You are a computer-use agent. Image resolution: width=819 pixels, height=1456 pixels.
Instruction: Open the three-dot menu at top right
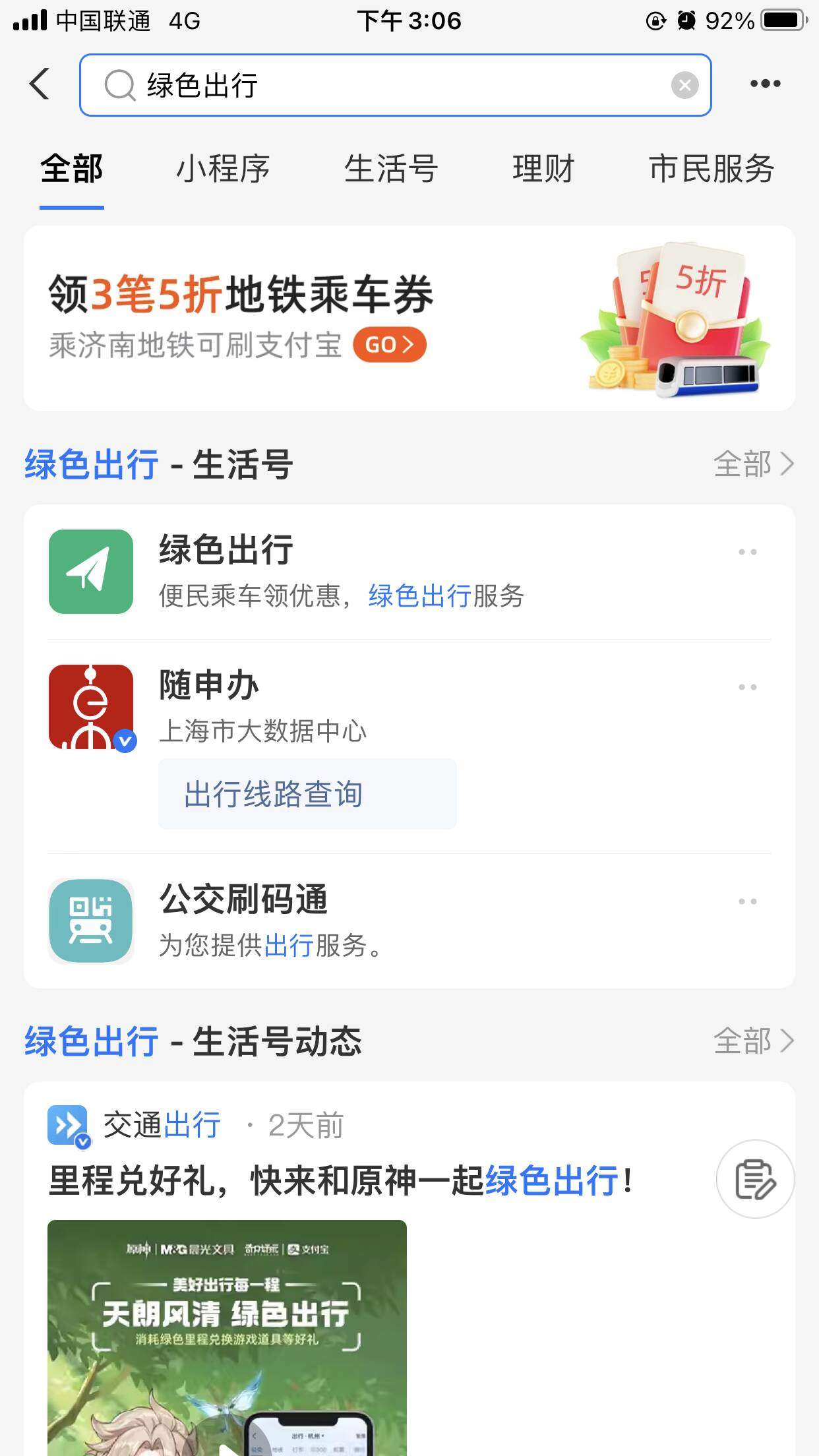coord(765,83)
